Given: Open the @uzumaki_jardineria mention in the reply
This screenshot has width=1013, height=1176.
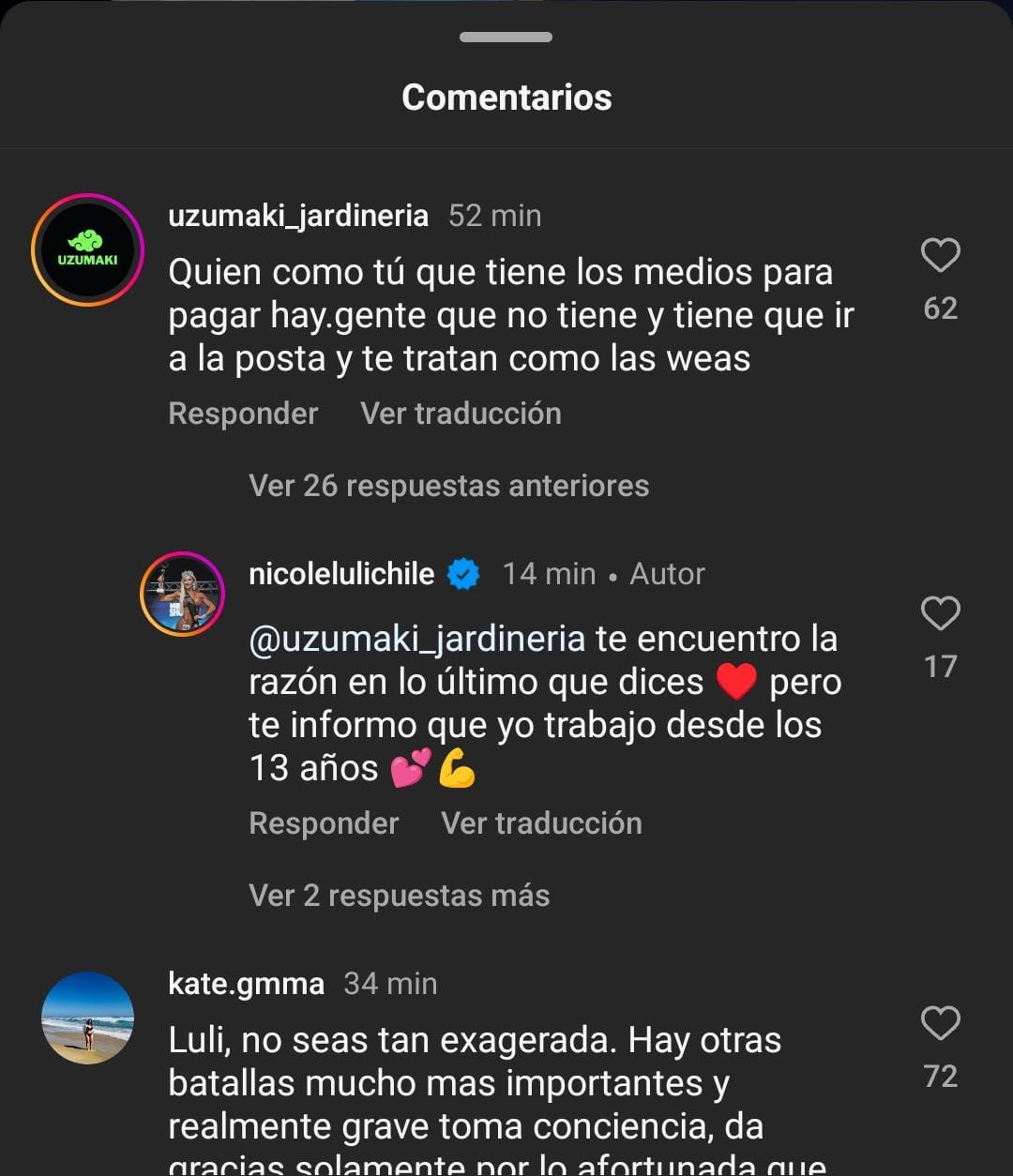Looking at the screenshot, I should 416,640.
